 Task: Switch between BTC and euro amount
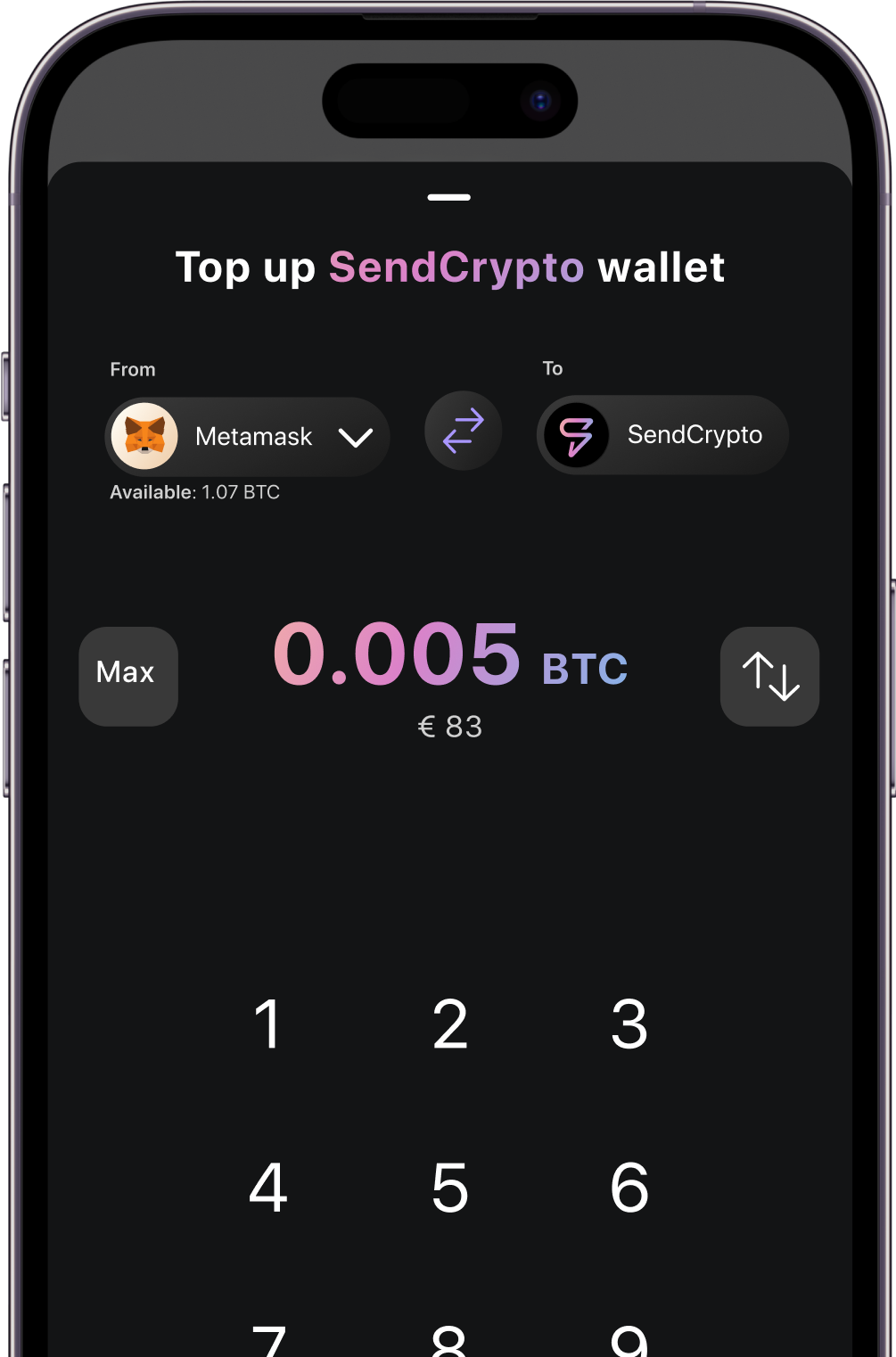[769, 676]
